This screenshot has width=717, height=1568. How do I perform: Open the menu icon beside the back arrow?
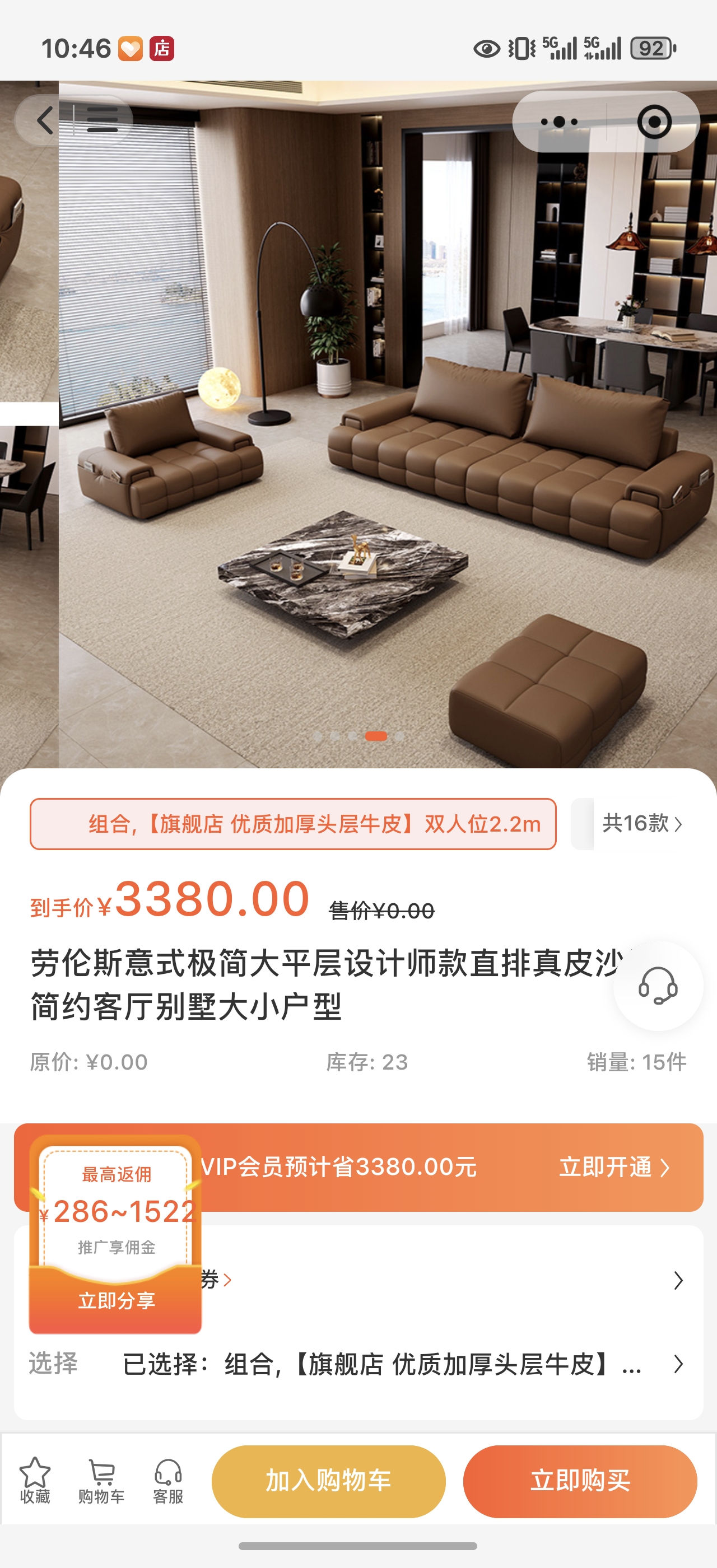(x=103, y=120)
